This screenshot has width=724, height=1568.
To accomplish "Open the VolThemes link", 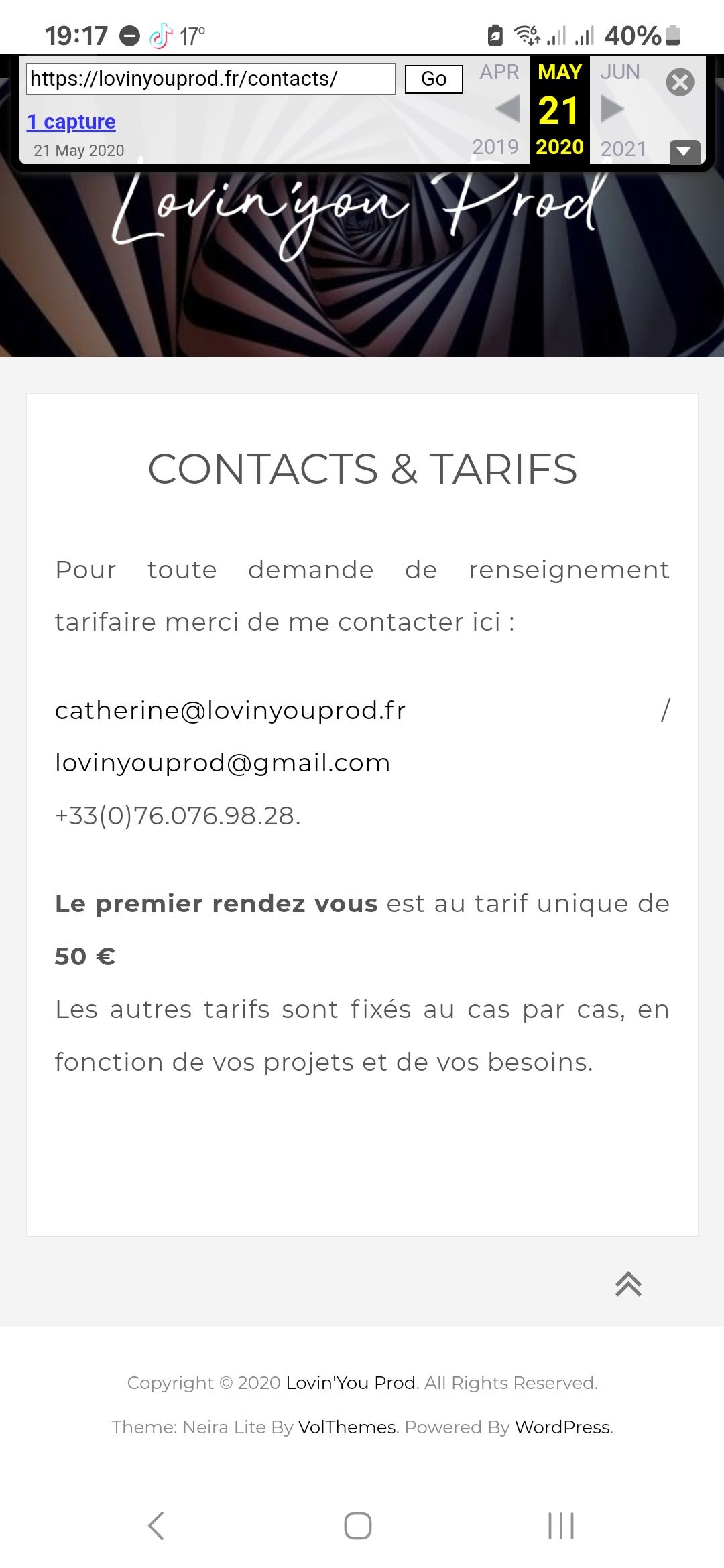I will point(347,1427).
